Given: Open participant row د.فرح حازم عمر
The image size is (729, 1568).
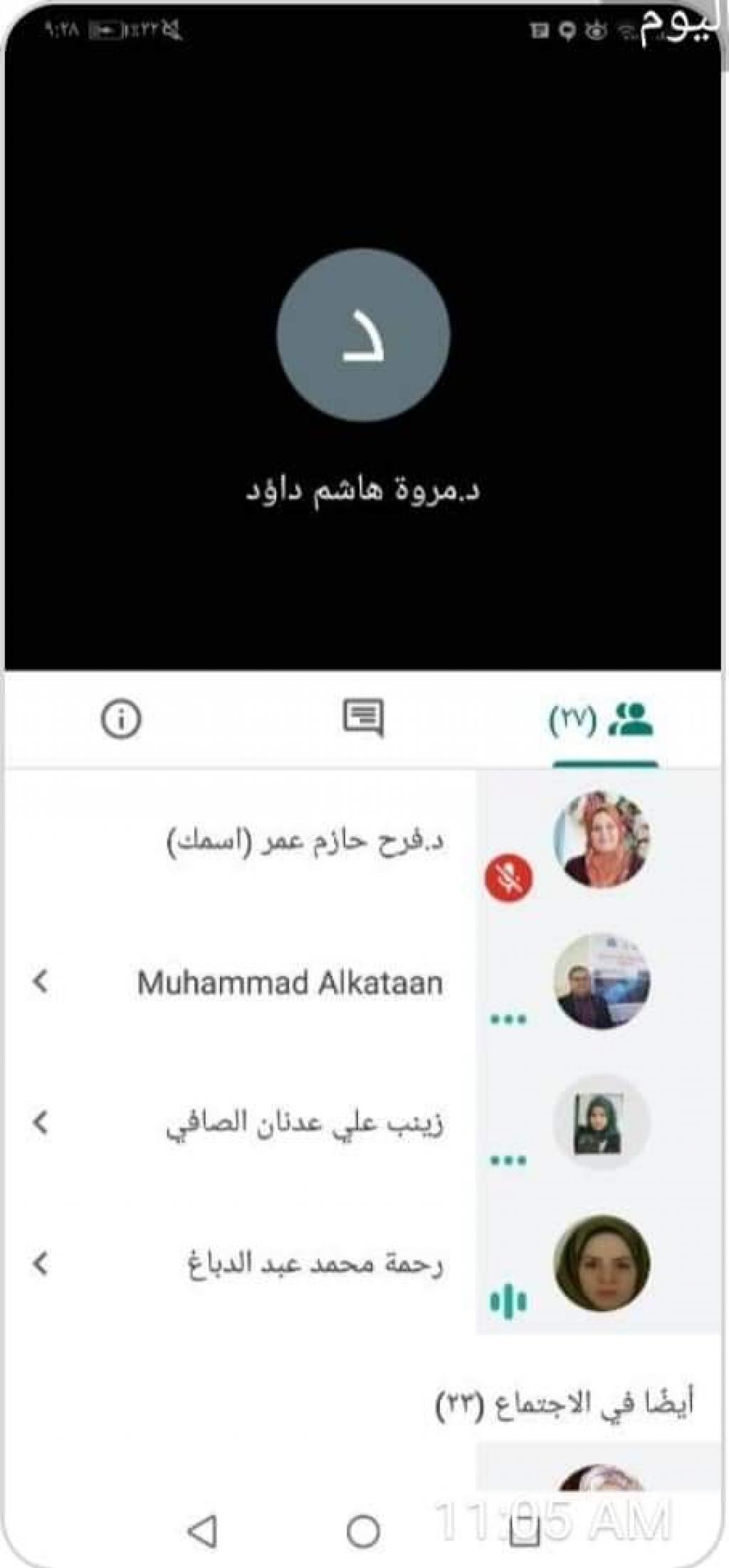Looking at the screenshot, I should point(306,841).
